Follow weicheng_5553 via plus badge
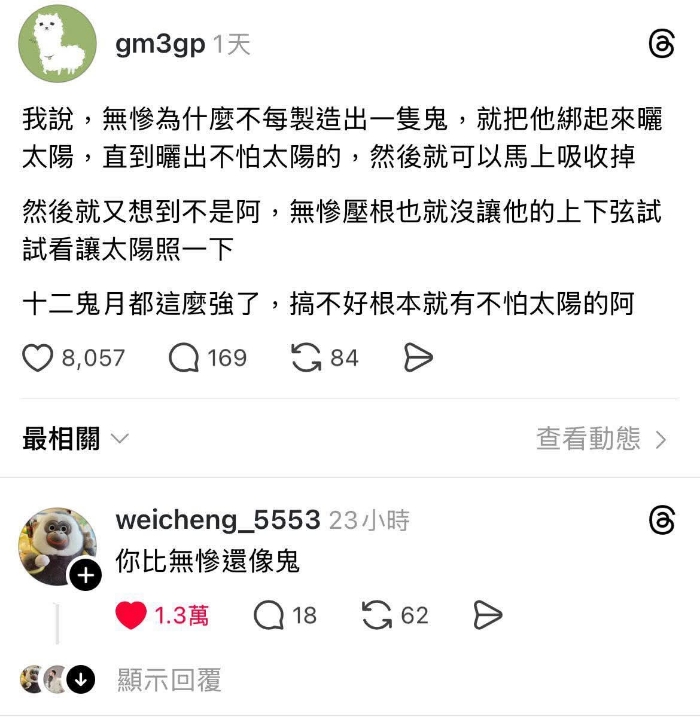The image size is (700, 723). point(85,576)
